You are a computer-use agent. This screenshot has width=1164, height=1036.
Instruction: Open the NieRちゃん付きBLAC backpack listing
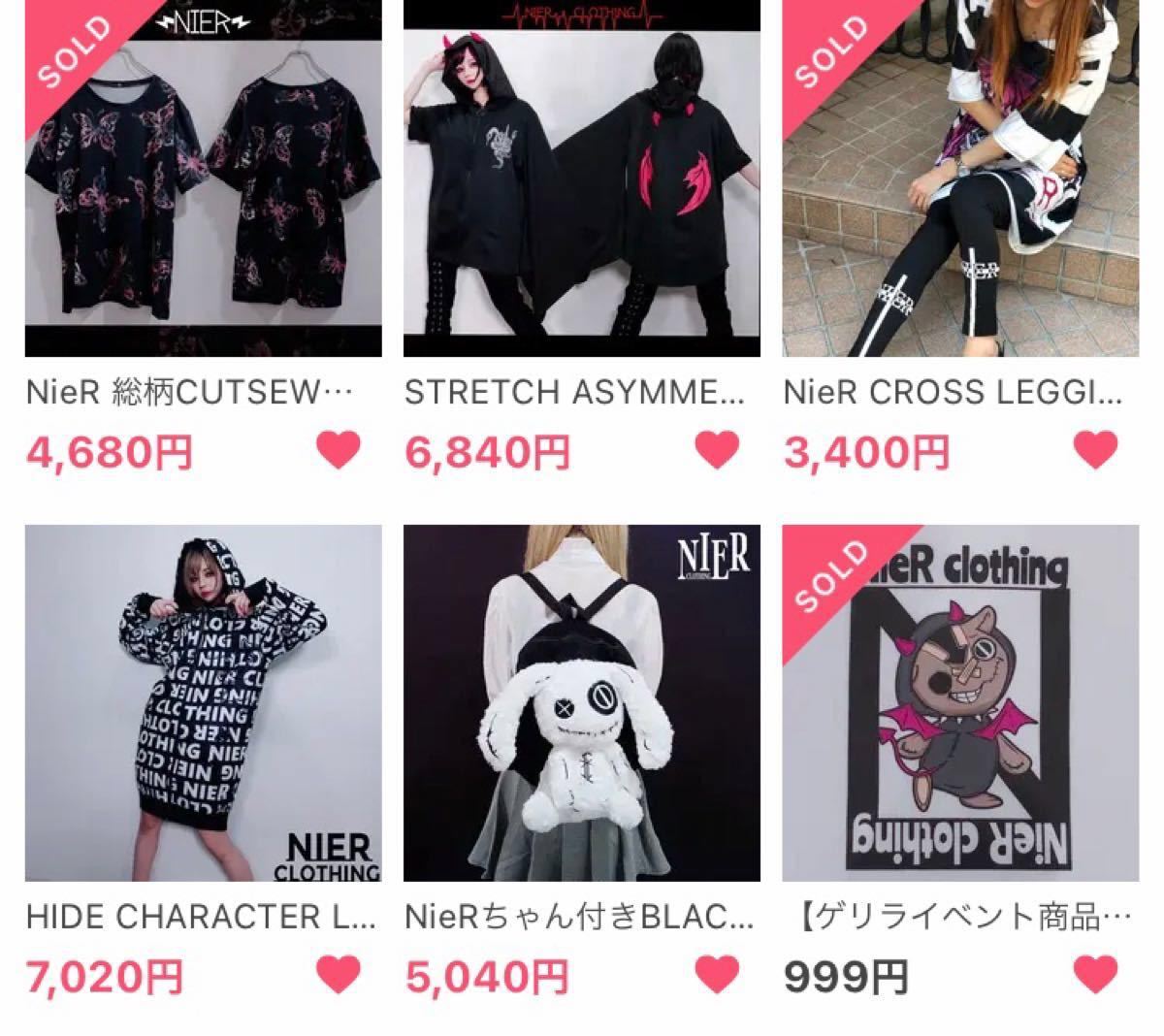[582, 703]
